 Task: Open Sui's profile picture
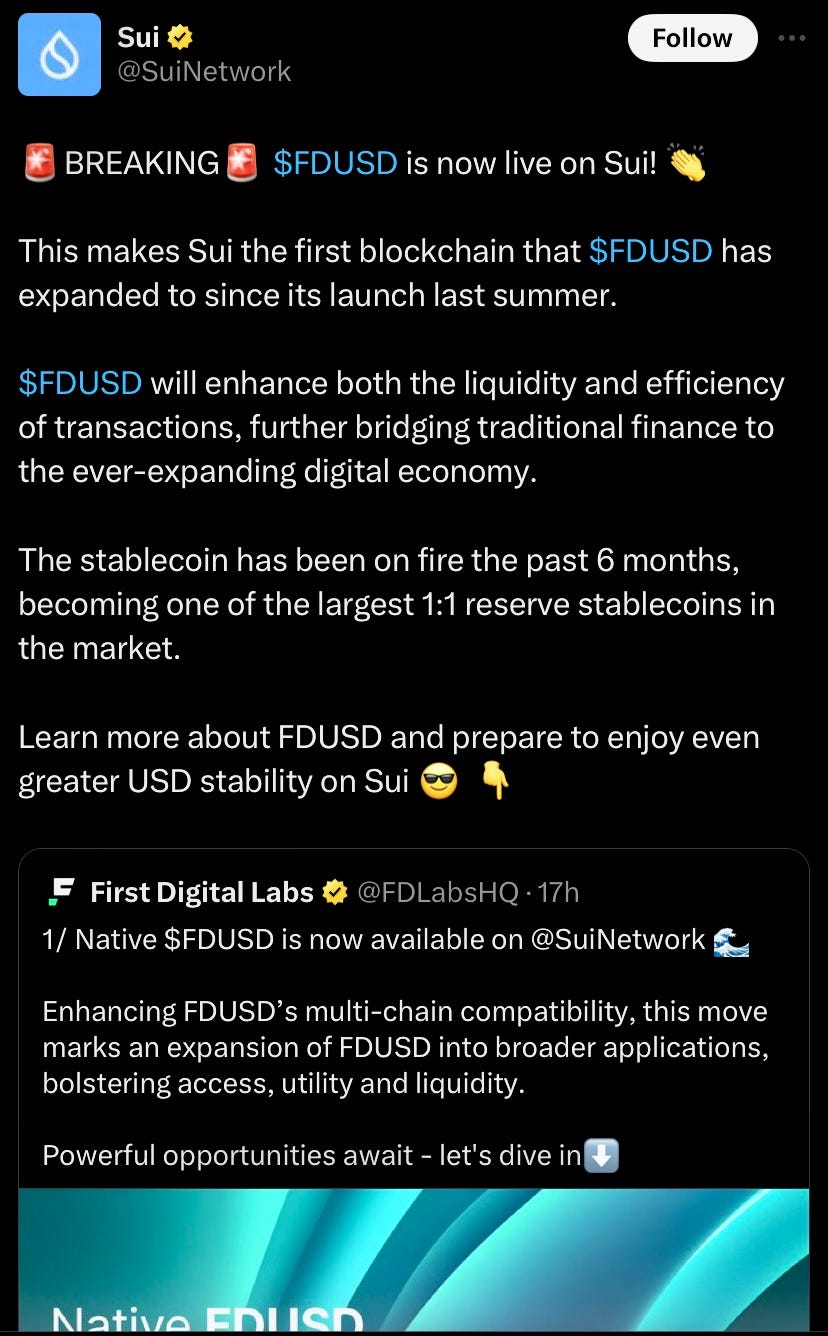click(59, 54)
